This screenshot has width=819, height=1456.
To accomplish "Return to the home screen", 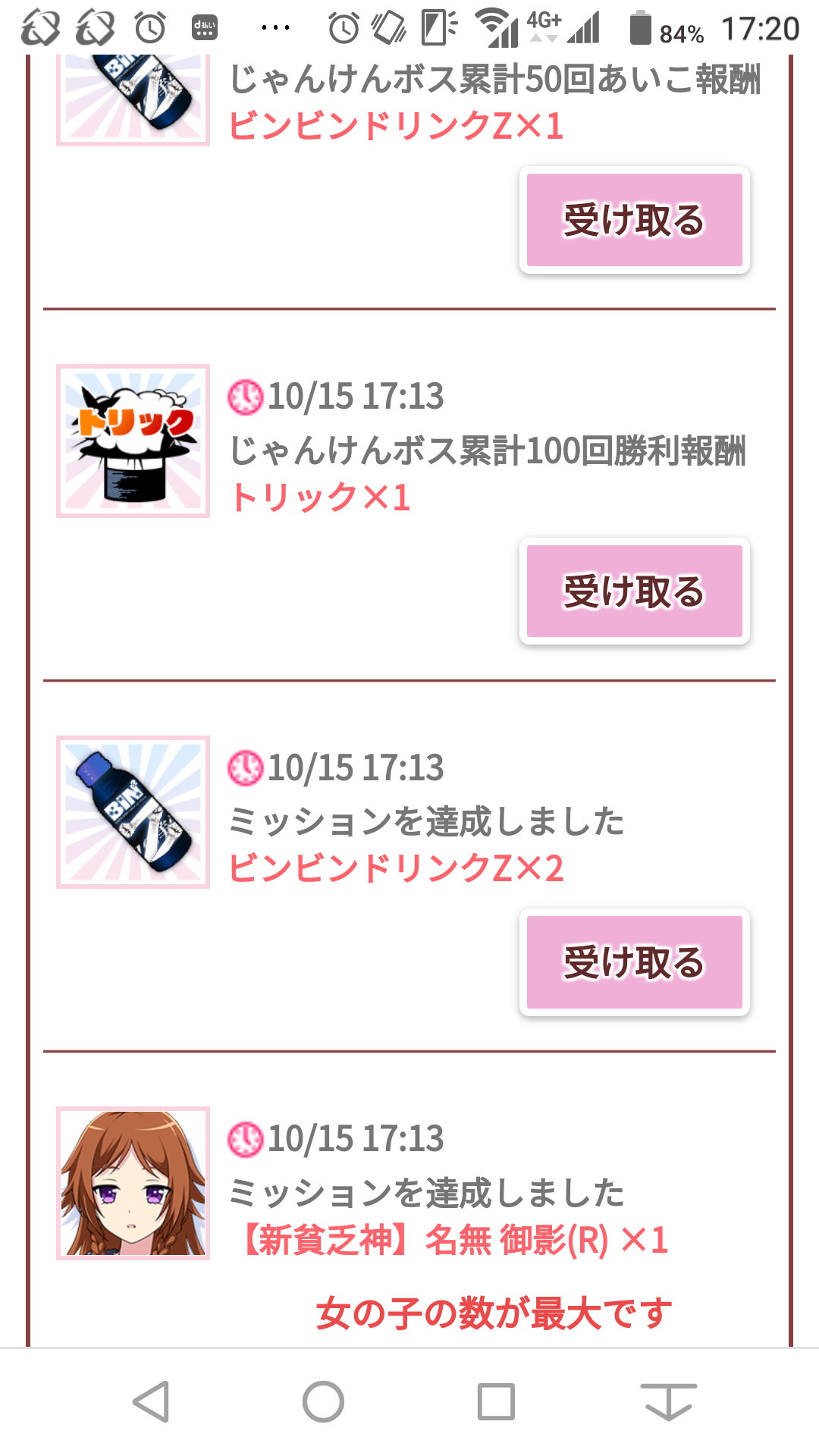I will [324, 1401].
